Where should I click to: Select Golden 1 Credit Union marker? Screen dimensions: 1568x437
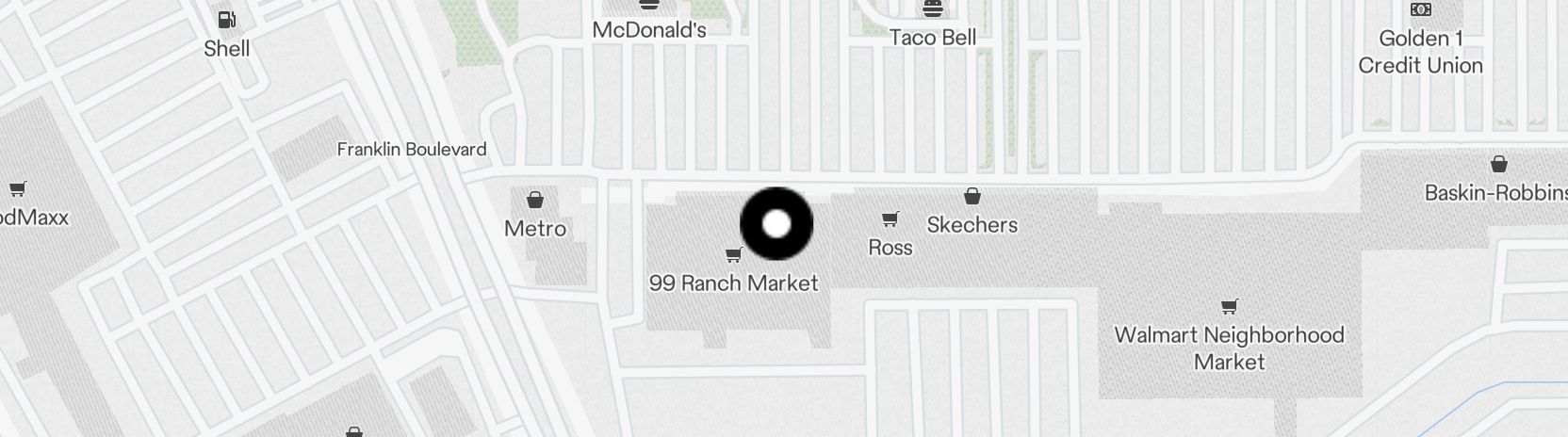[x=1420, y=11]
